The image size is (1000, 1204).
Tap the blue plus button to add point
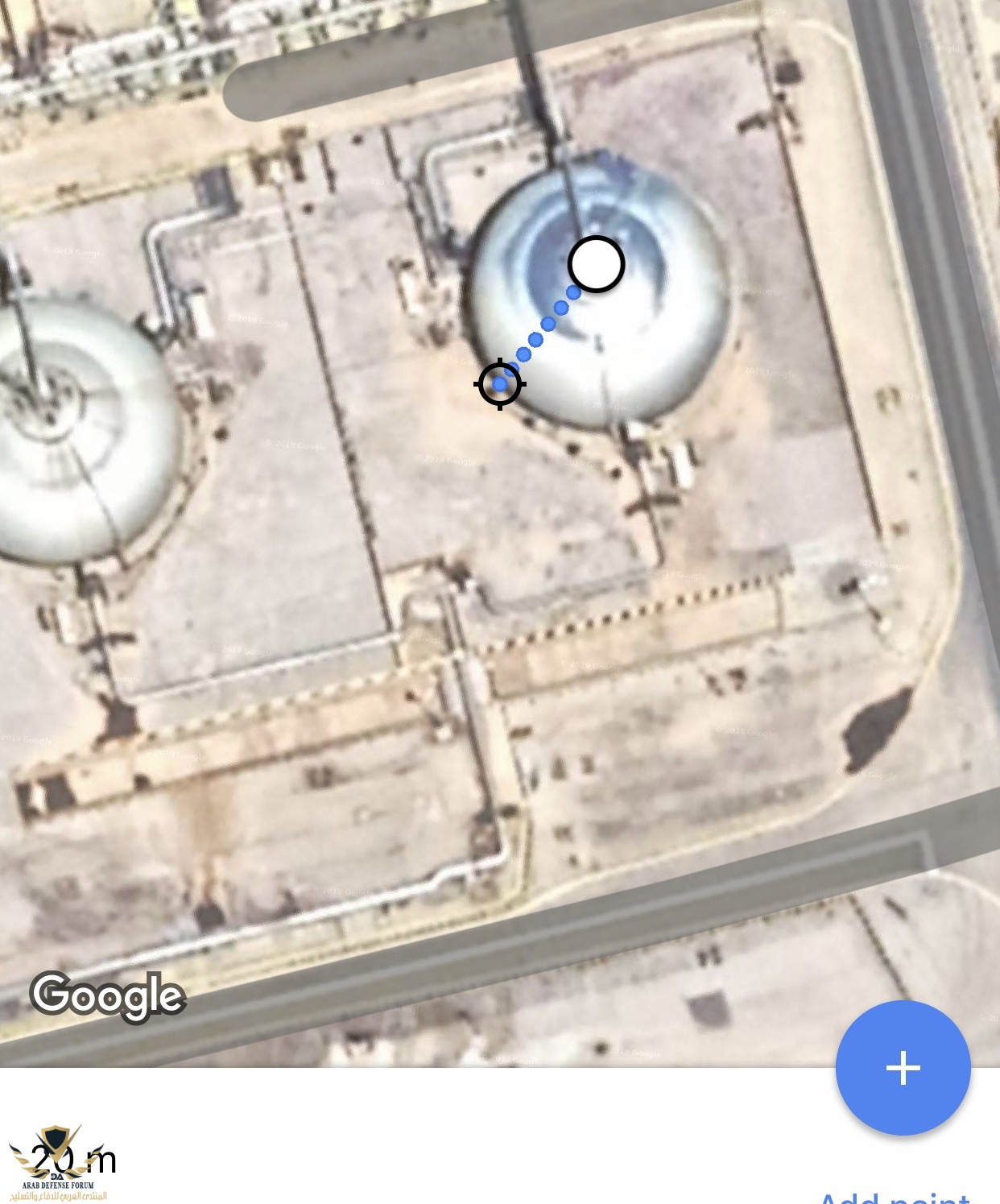coord(903,1068)
